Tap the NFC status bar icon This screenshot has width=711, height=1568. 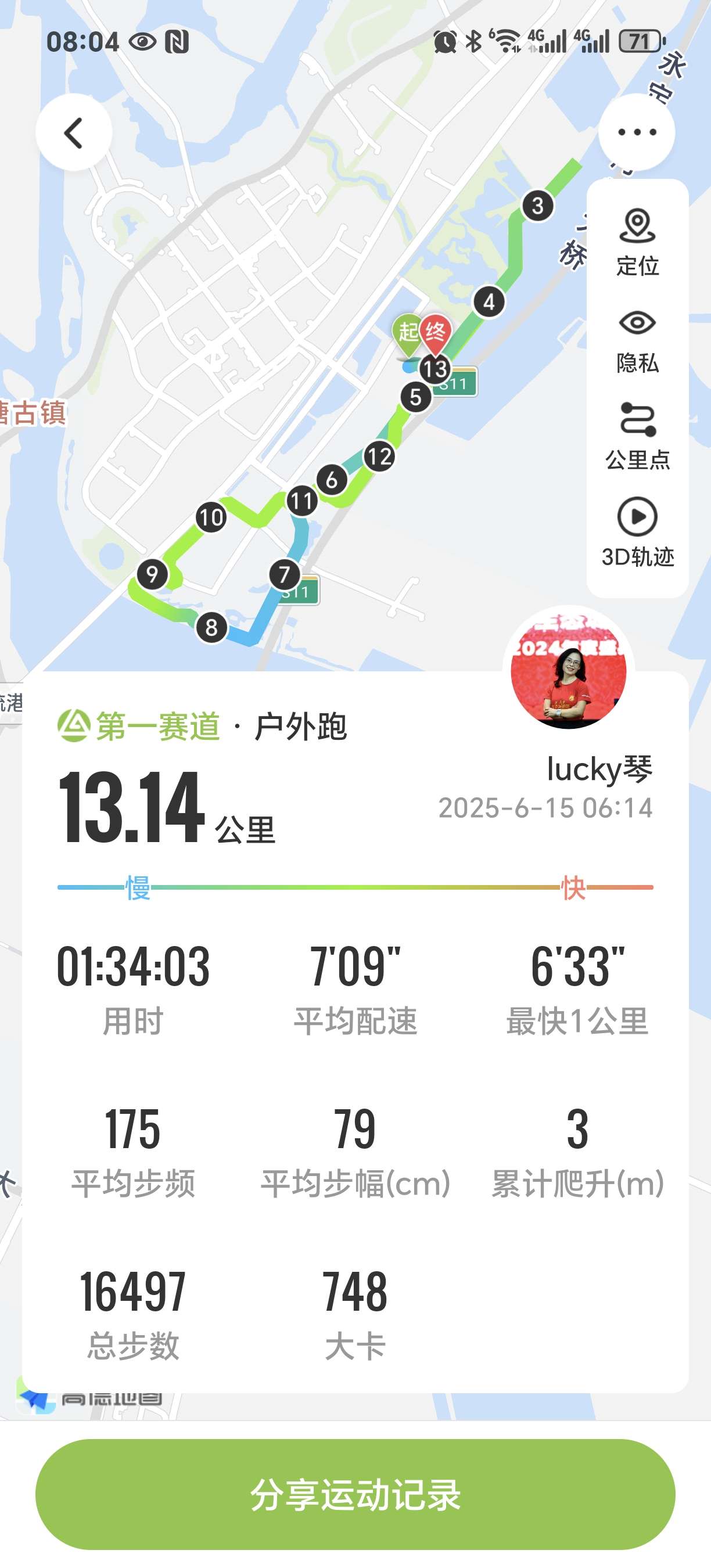pos(177,41)
